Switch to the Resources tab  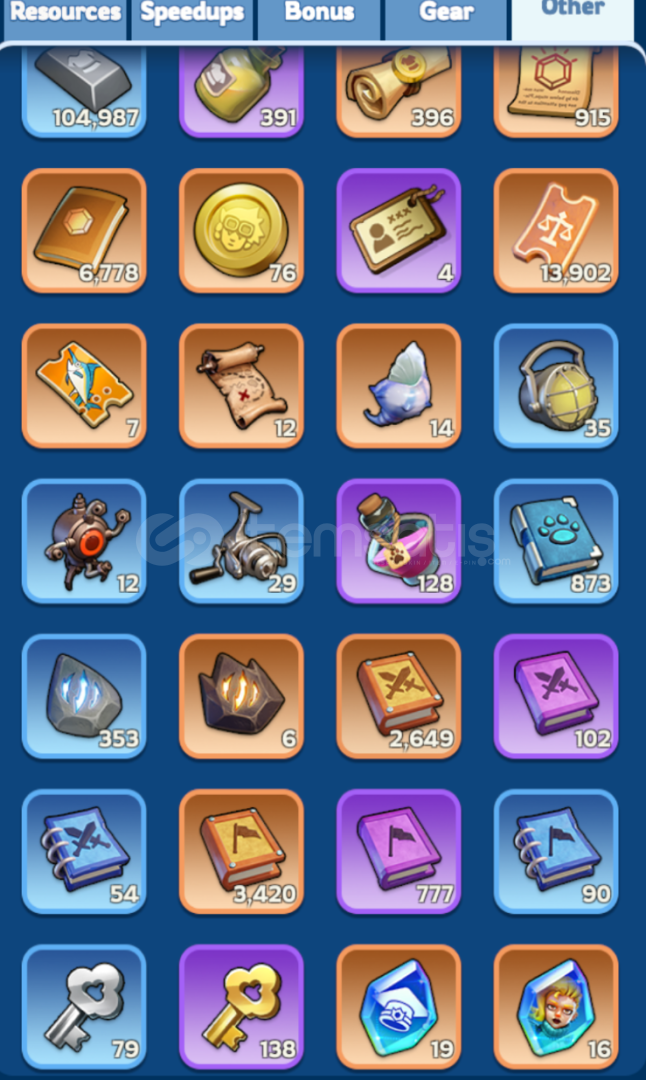pos(64,14)
